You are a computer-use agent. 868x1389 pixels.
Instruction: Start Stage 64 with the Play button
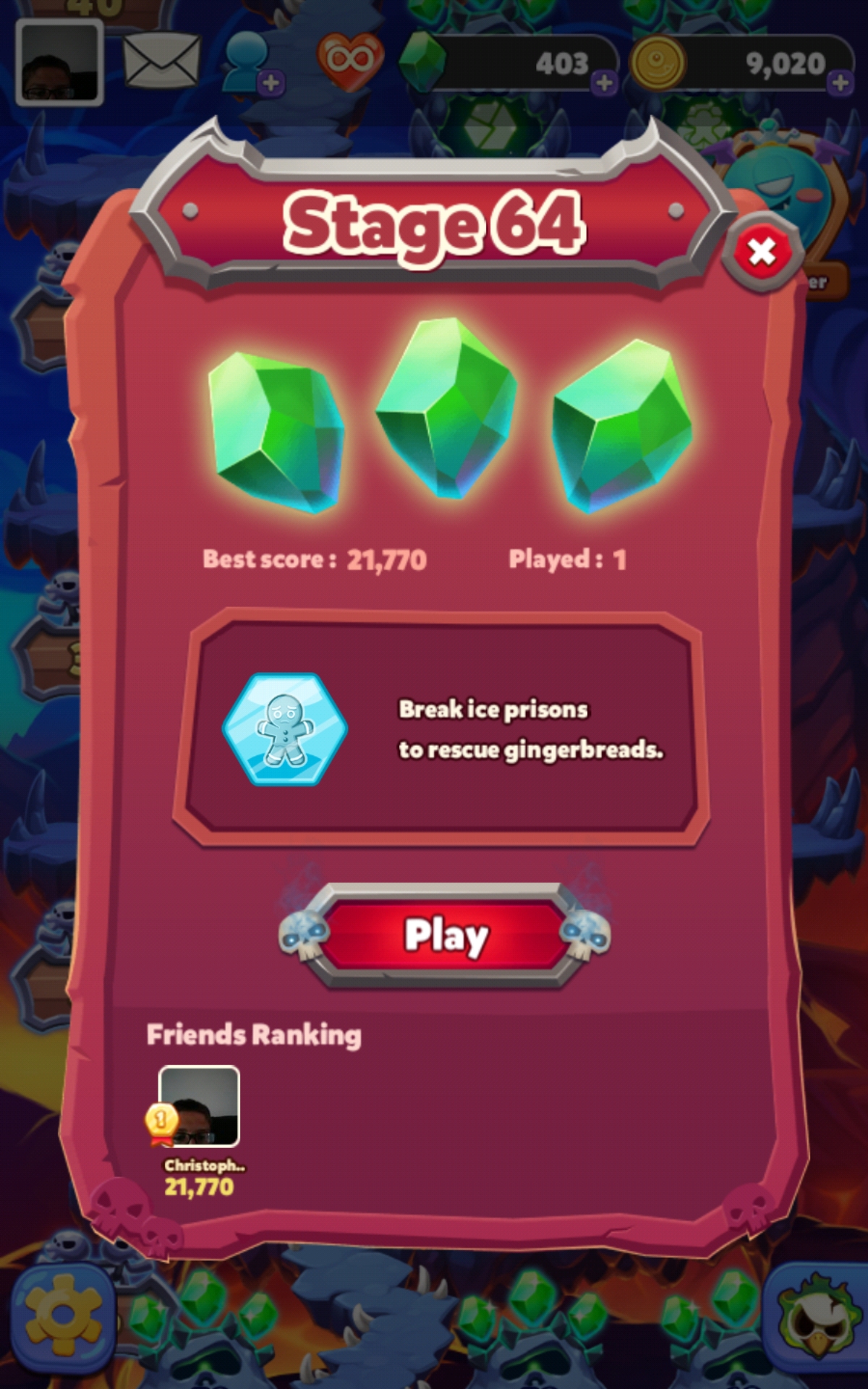point(445,935)
